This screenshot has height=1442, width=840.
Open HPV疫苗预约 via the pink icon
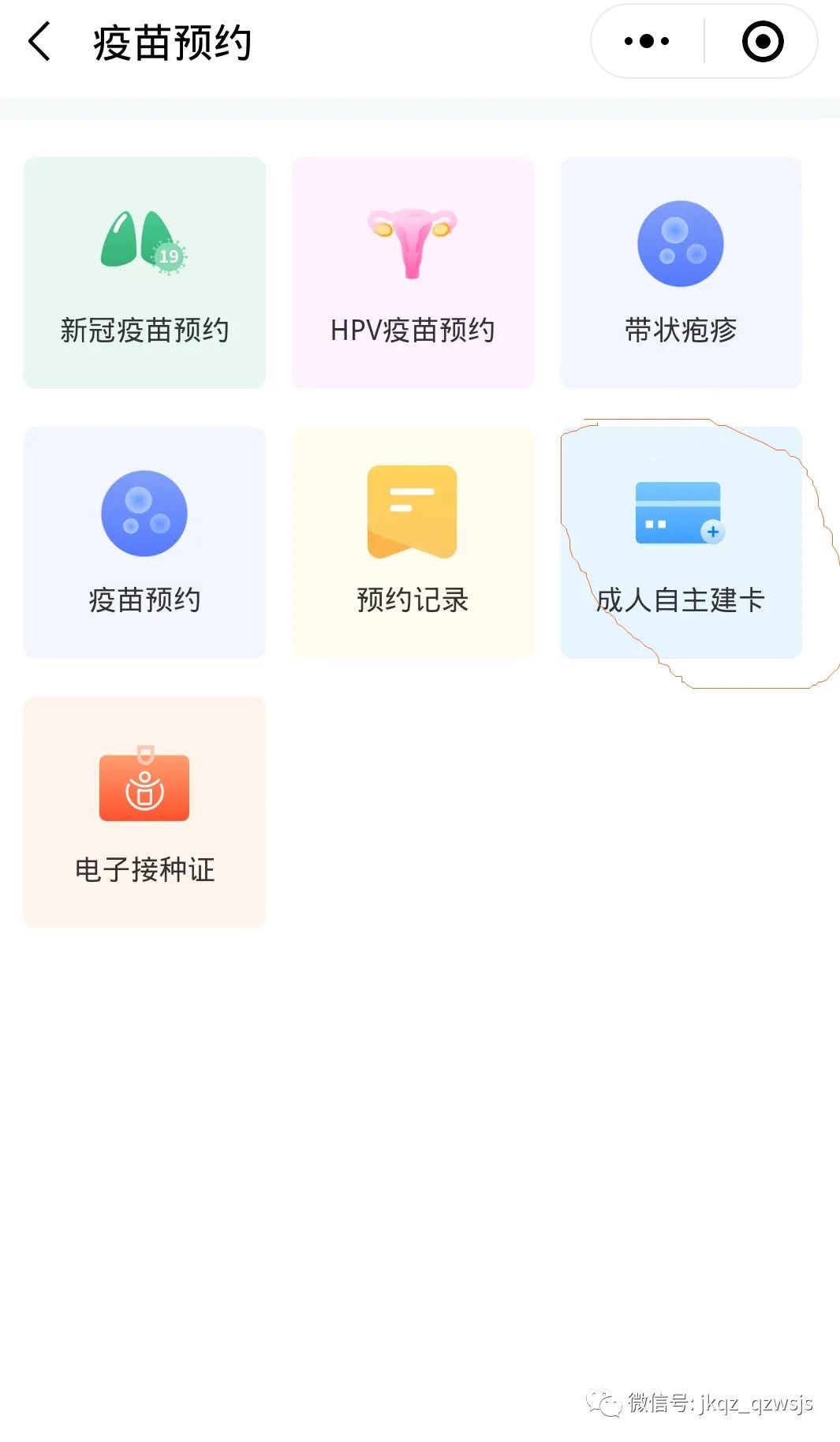coord(412,241)
